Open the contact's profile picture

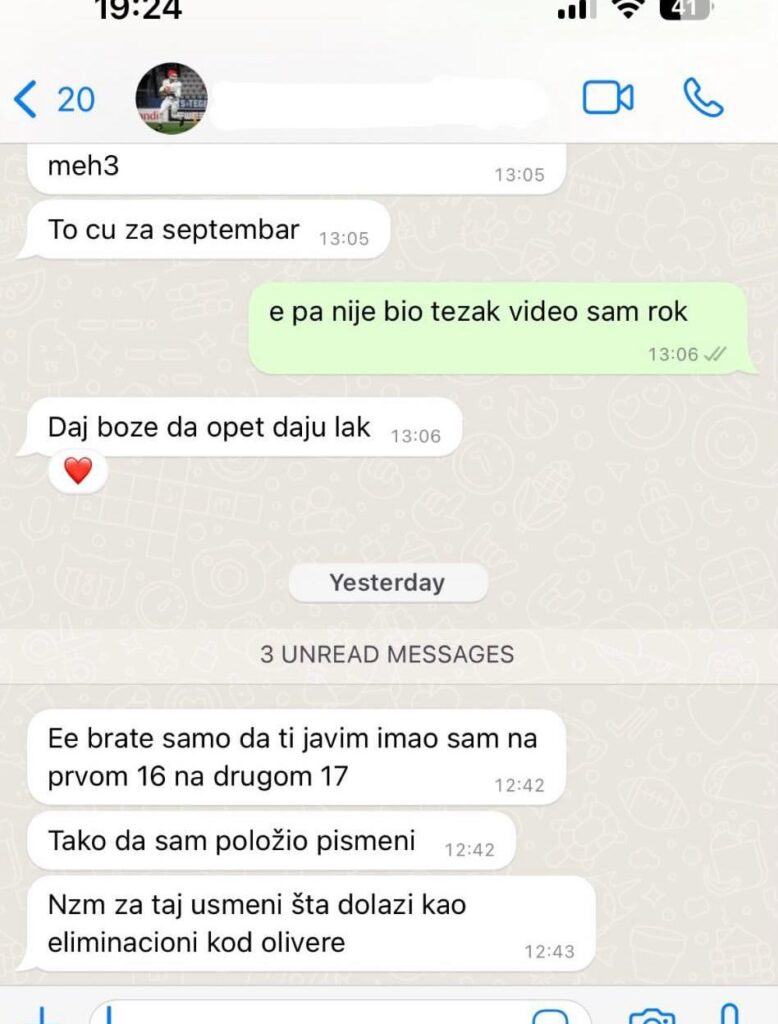coord(171,99)
